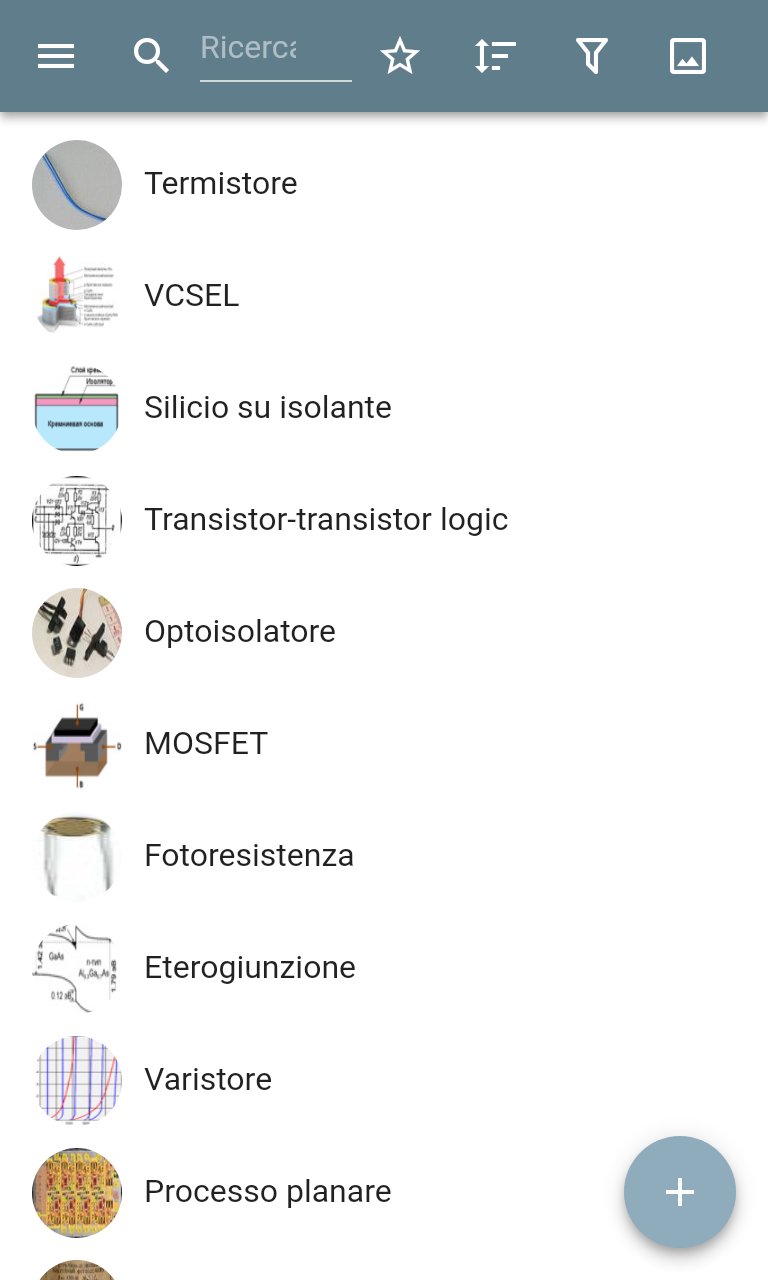Select the Fotoresistenza row
The image size is (768, 1280).
(x=384, y=856)
